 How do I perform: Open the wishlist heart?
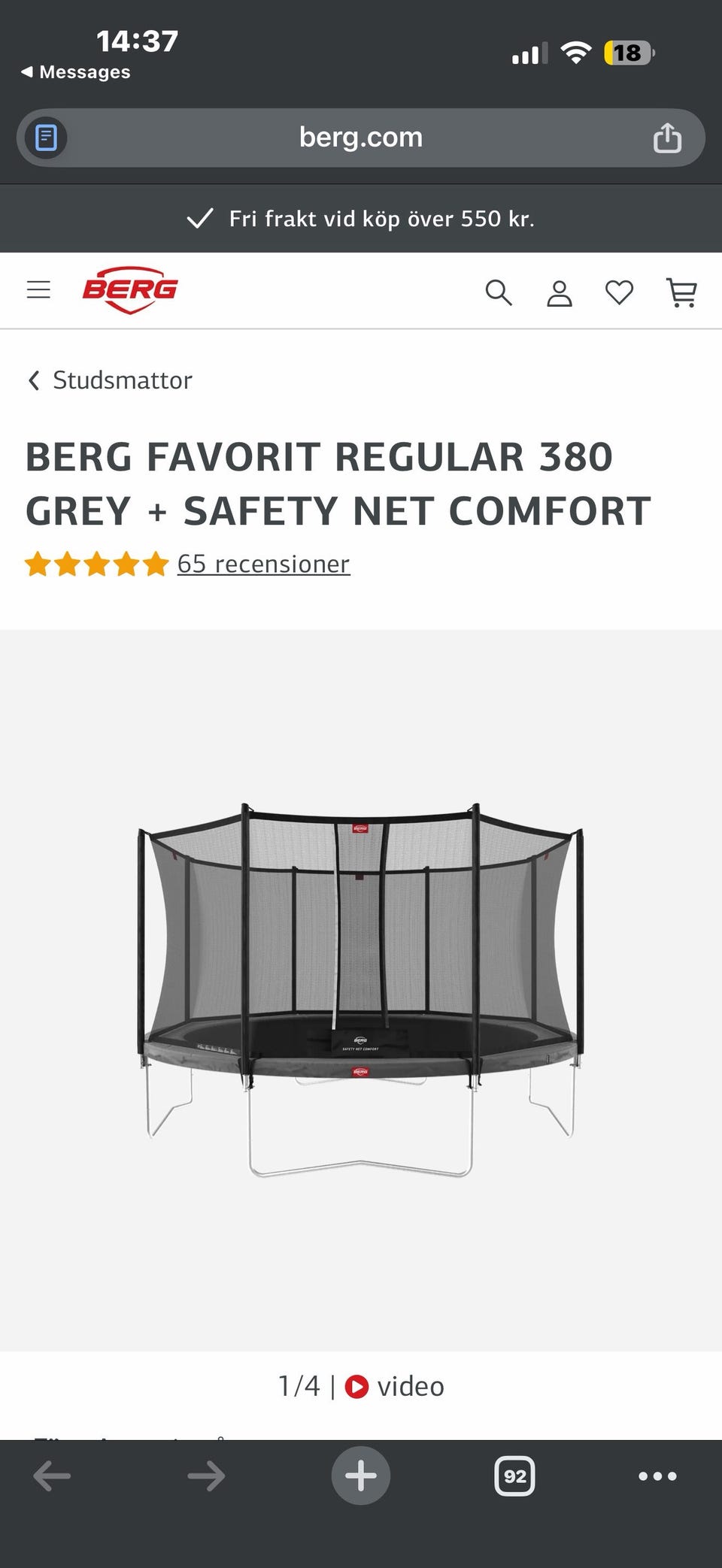click(619, 292)
